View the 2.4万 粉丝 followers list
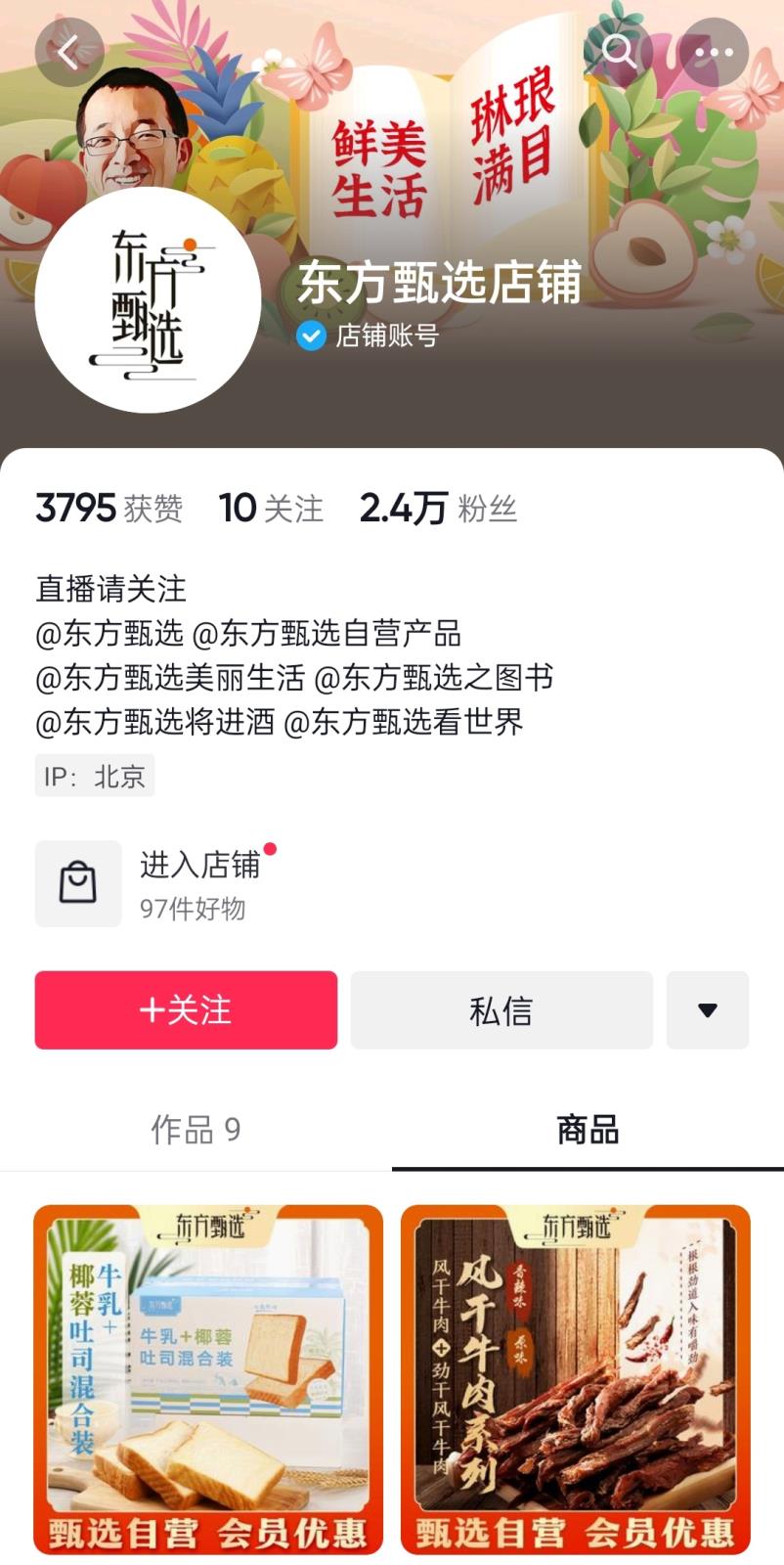 (x=438, y=508)
